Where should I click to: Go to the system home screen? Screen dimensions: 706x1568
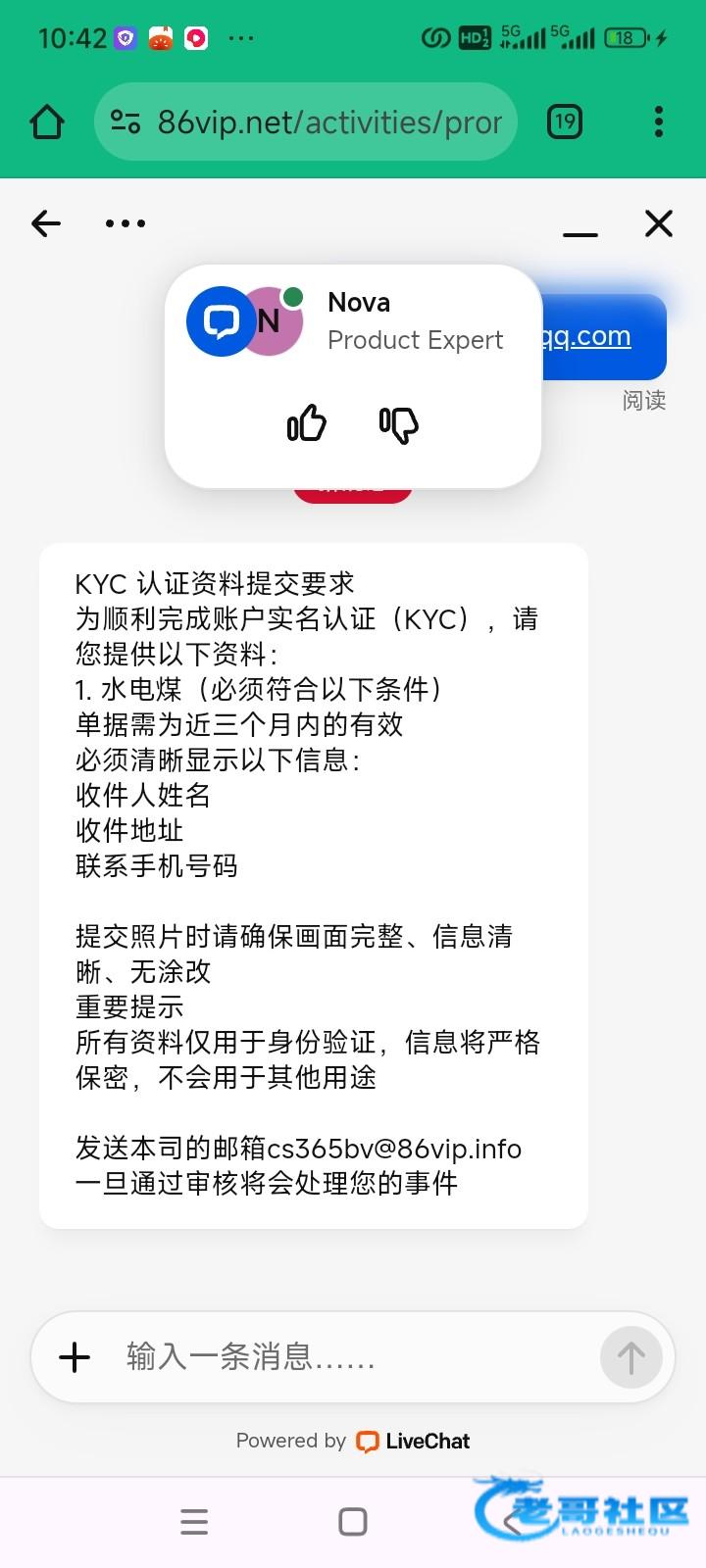[x=353, y=1522]
